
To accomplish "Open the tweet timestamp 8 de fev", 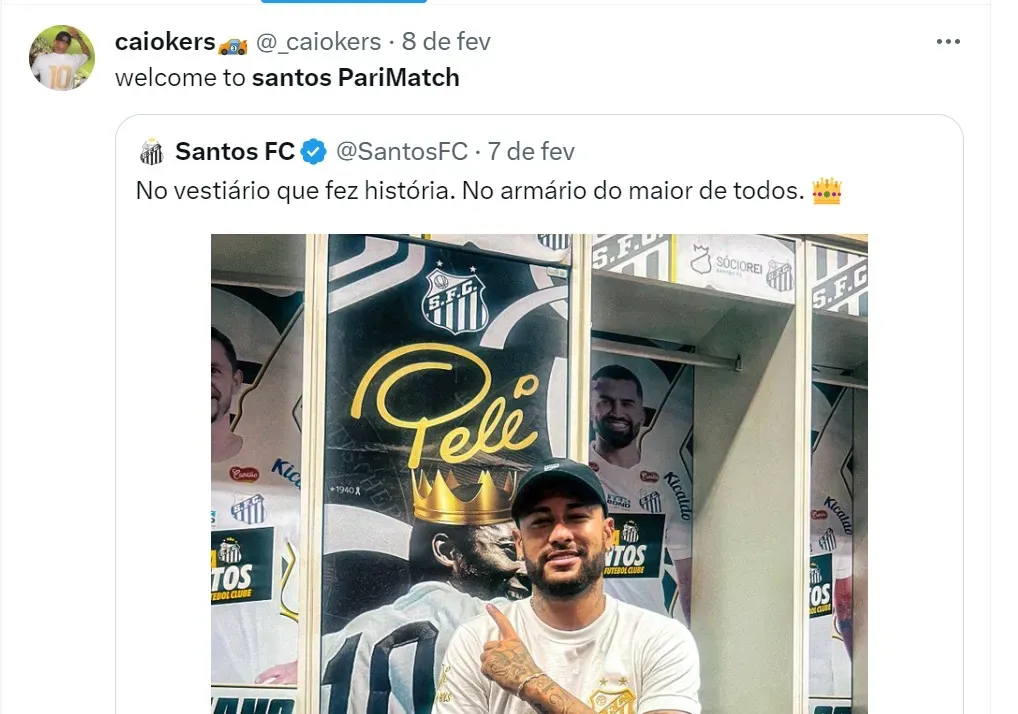I will point(446,42).
